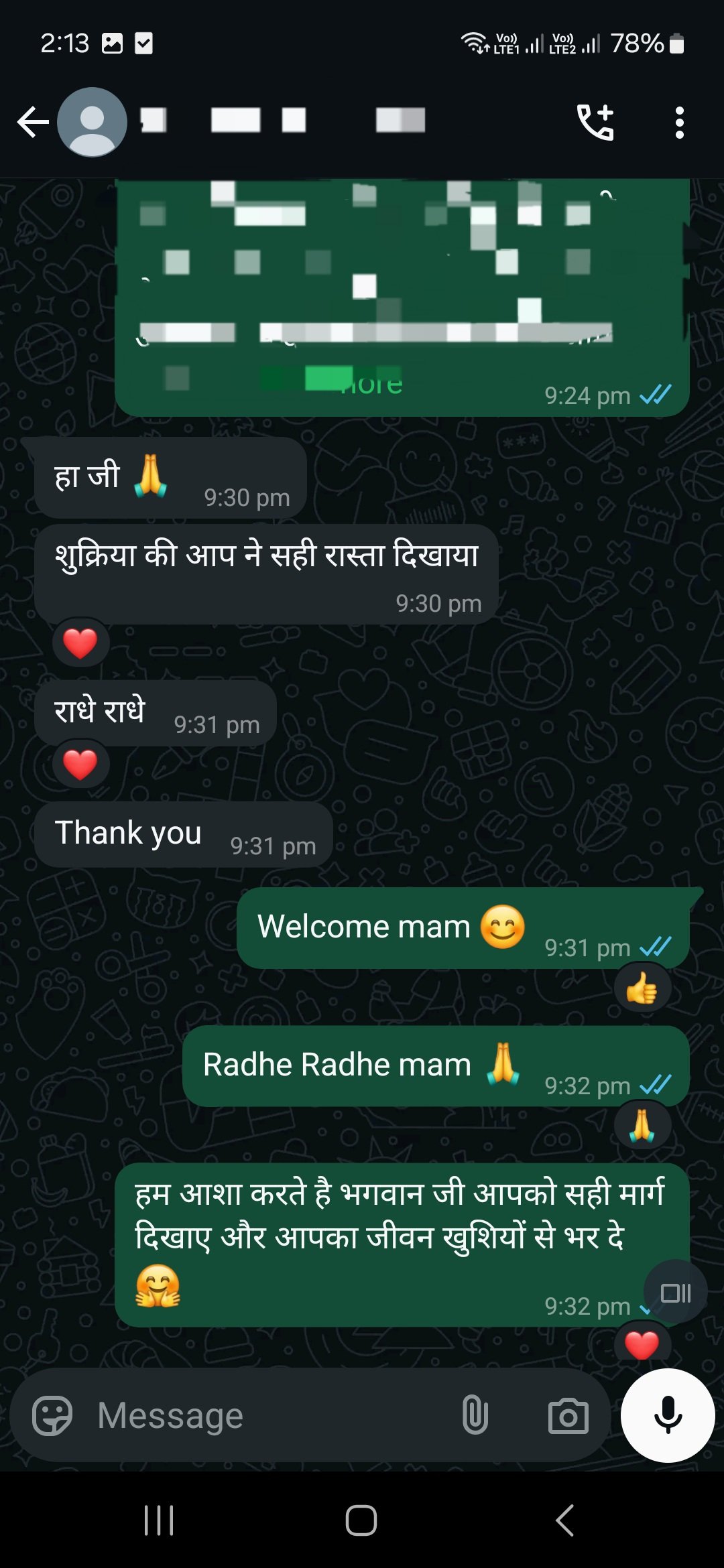Go back to the chat list
The image size is (724, 1568).
click(33, 123)
